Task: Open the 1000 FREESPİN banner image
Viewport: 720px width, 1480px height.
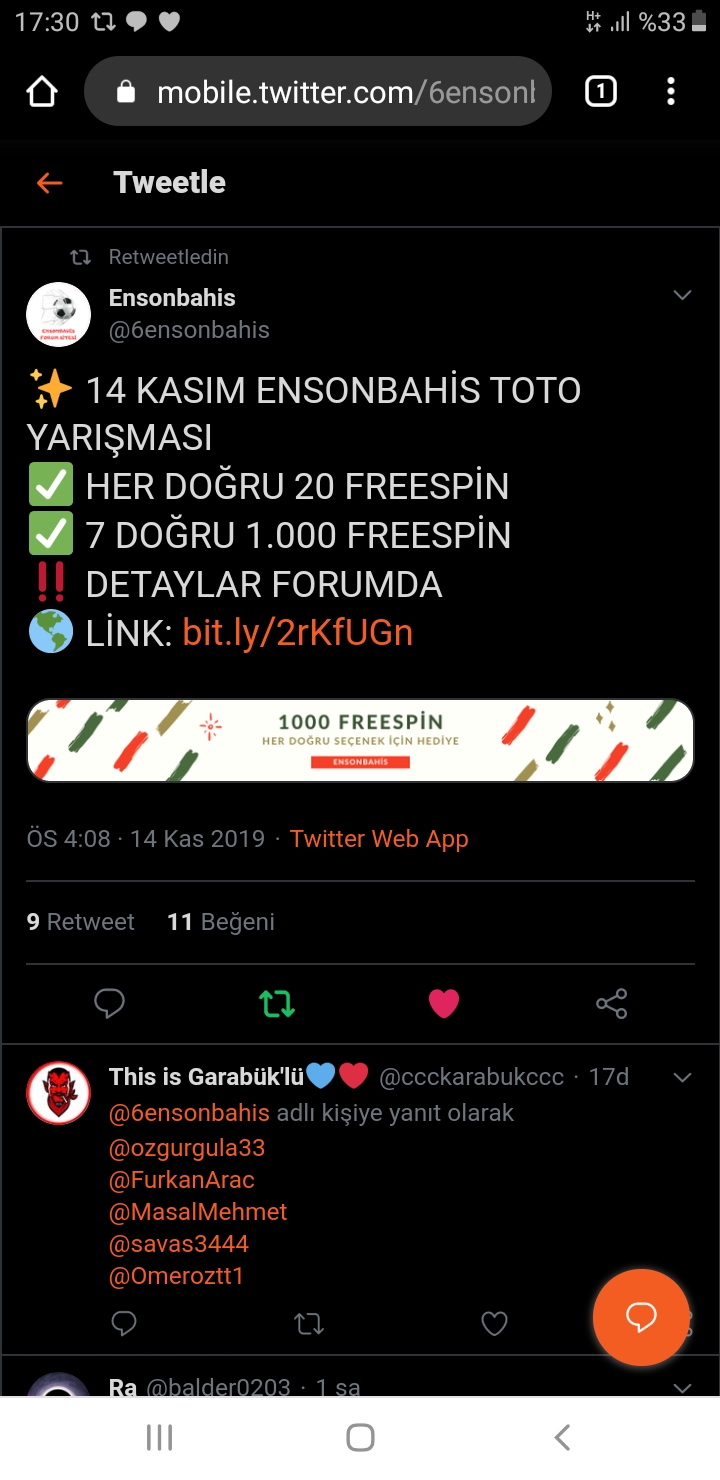Action: pos(360,740)
